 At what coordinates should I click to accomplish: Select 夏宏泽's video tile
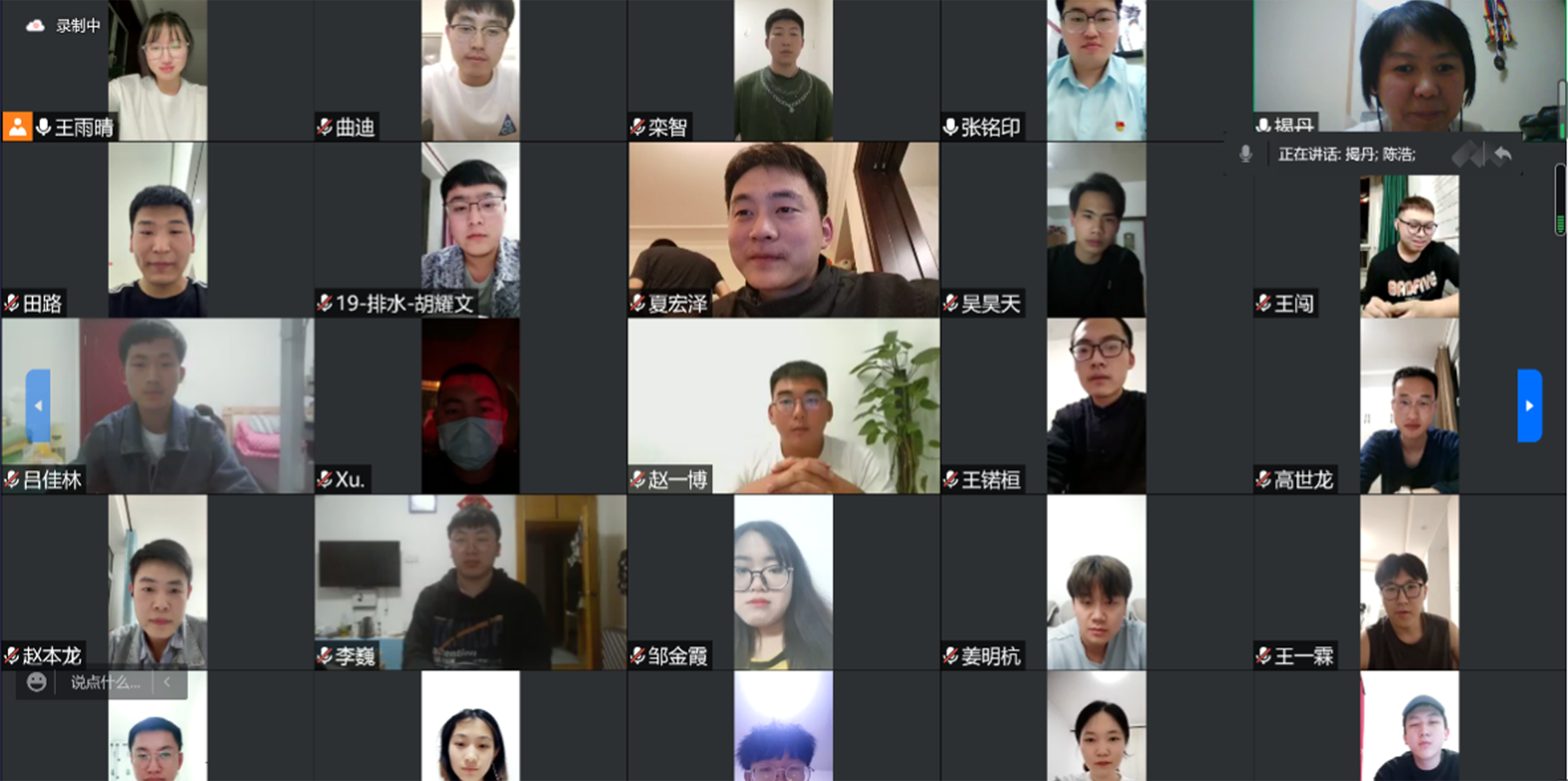click(783, 229)
